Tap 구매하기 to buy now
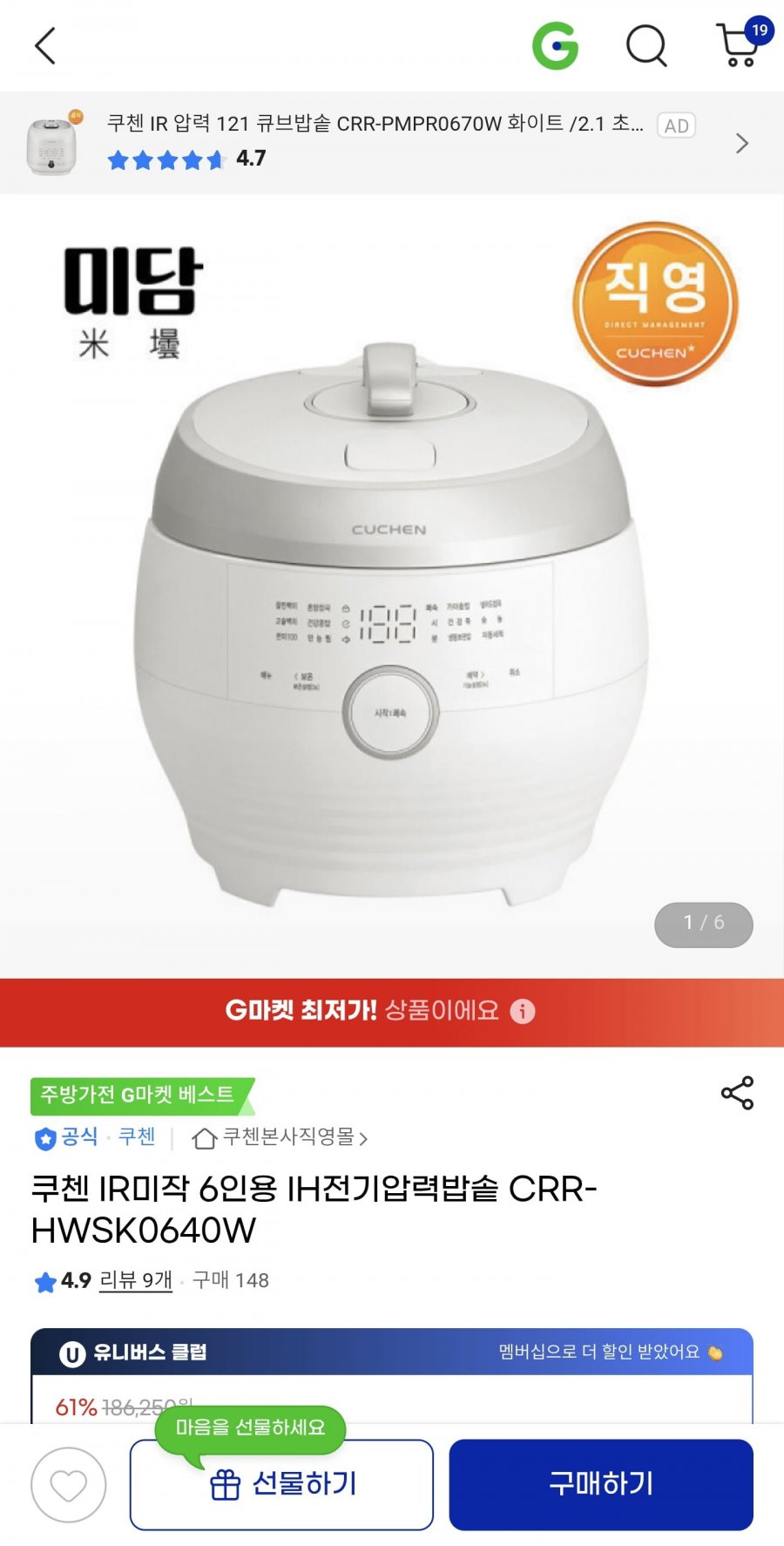Viewport: 784px width, 1546px height. 600,1484
